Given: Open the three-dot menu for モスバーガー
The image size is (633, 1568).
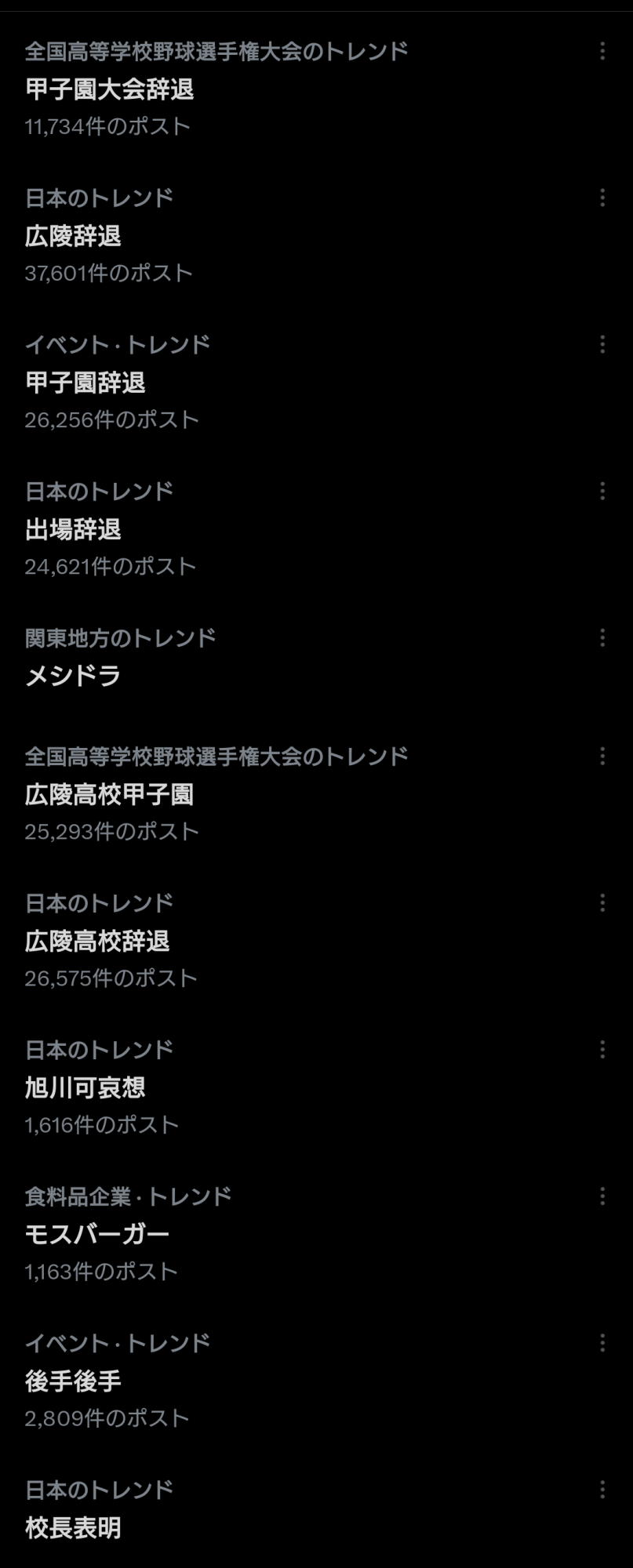Looking at the screenshot, I should click(602, 1196).
